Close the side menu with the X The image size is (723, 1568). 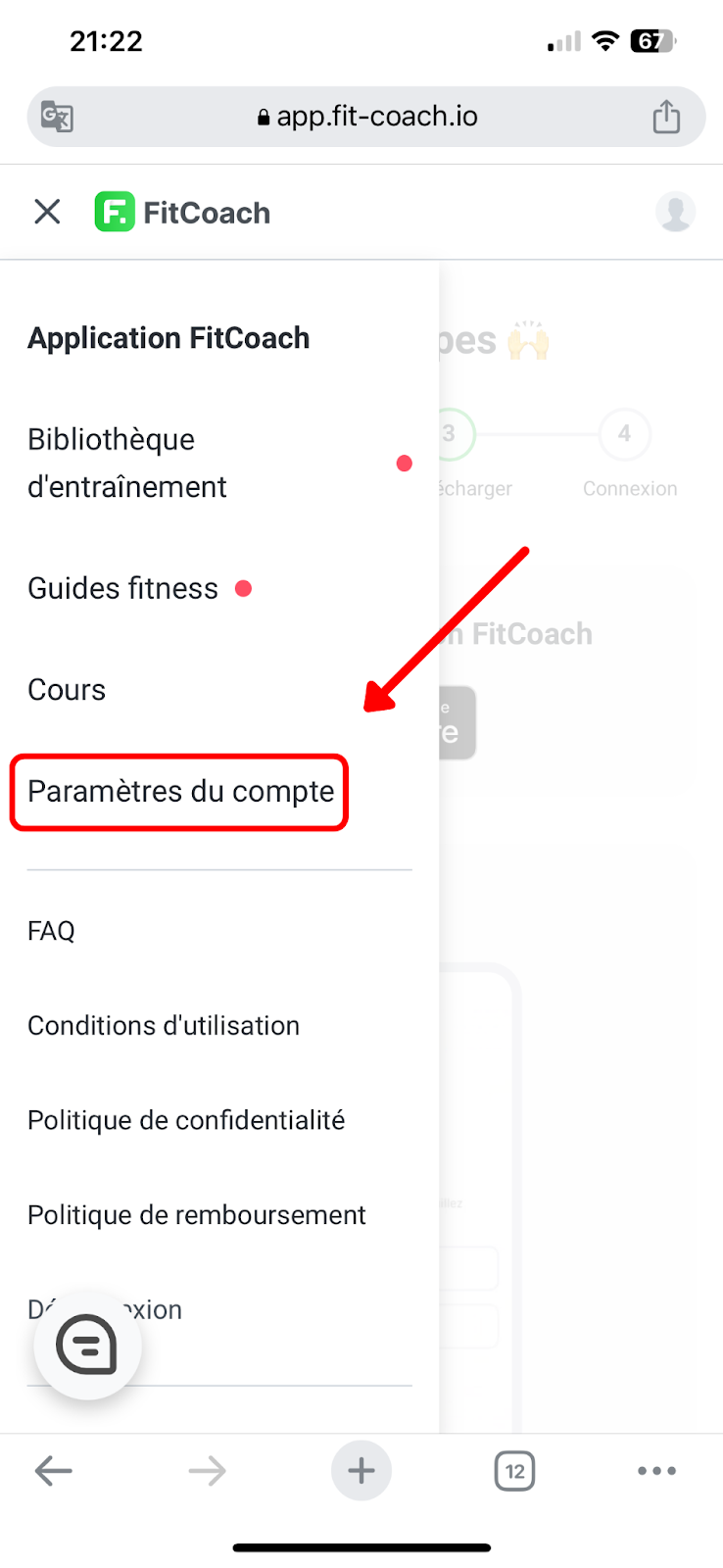[47, 212]
